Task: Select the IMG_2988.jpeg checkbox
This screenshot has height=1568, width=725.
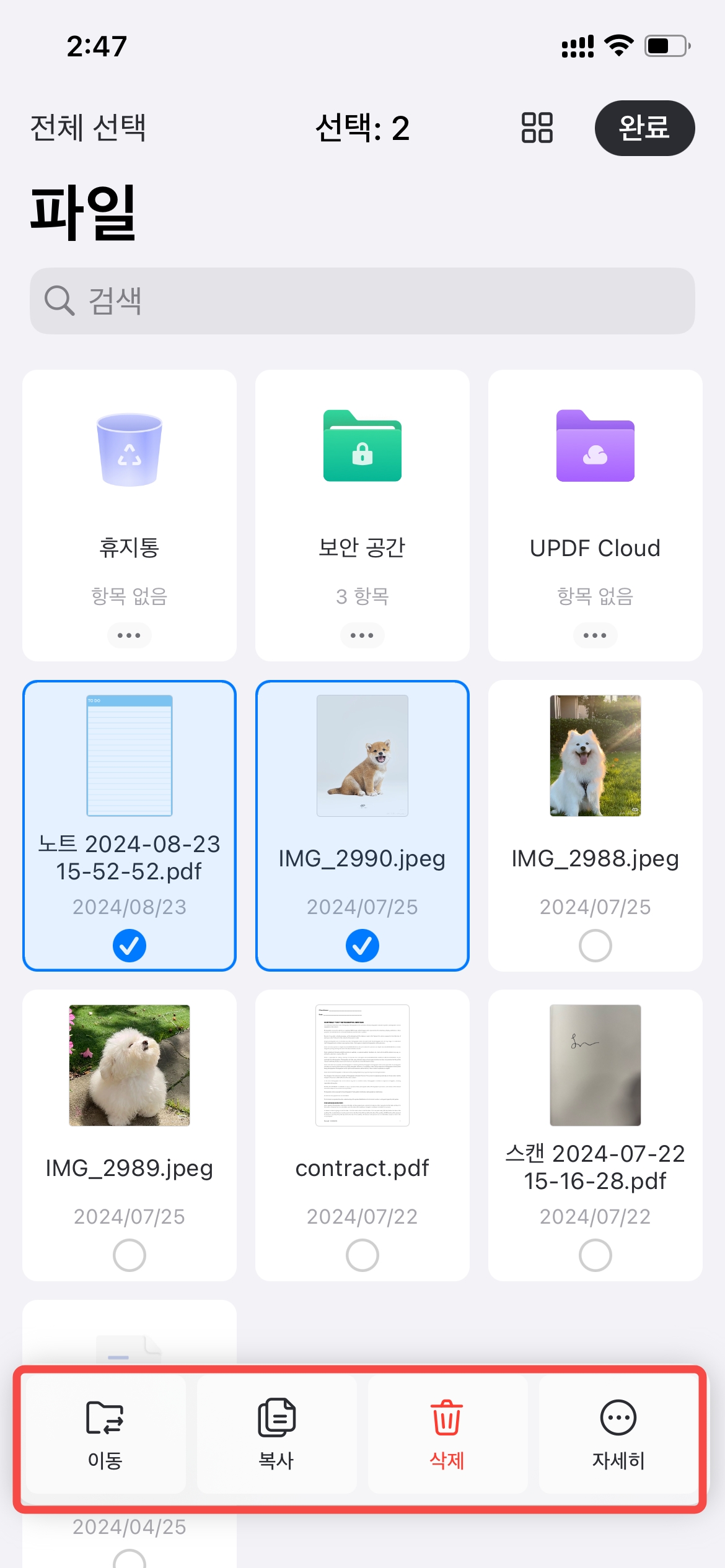Action: 594,946
